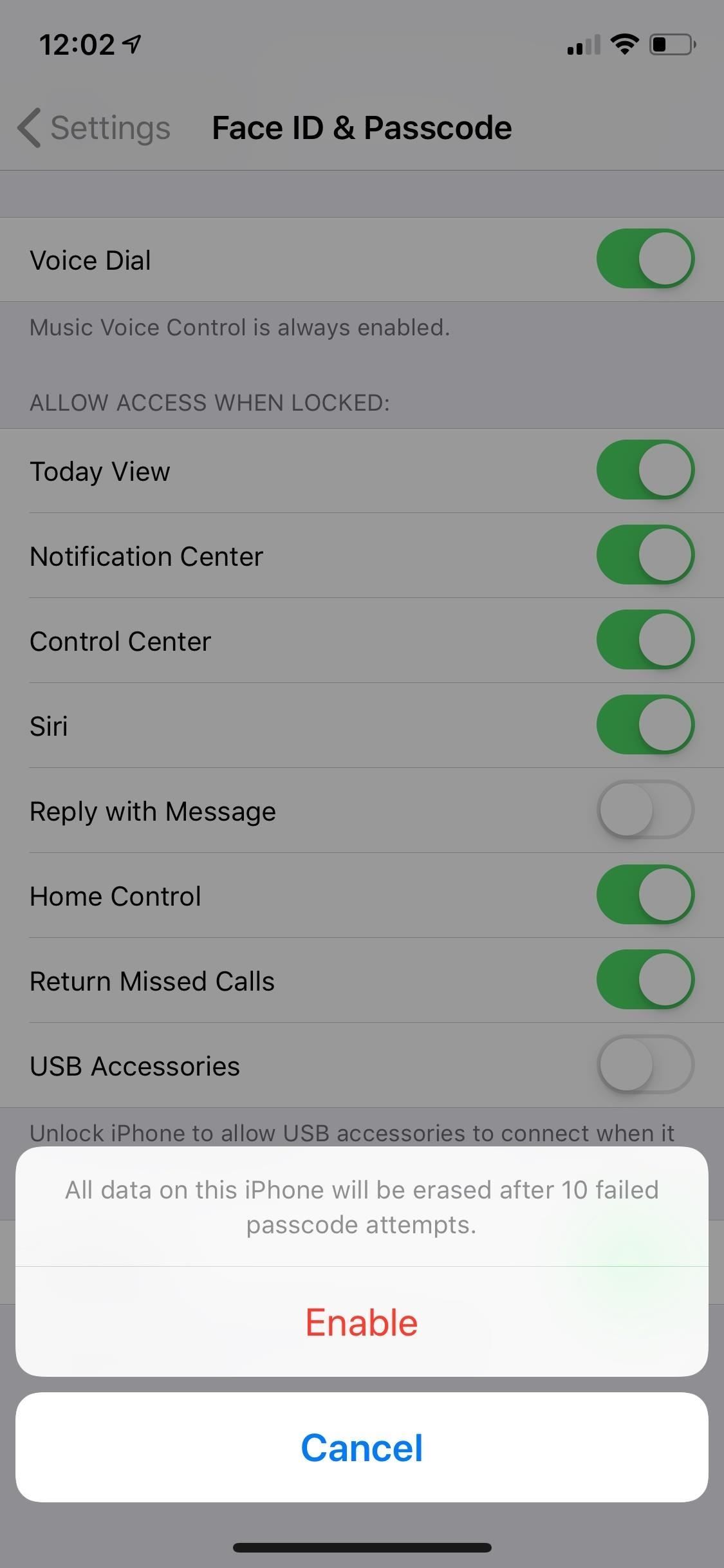
Task: Enable Reply with Message
Action: [645, 810]
